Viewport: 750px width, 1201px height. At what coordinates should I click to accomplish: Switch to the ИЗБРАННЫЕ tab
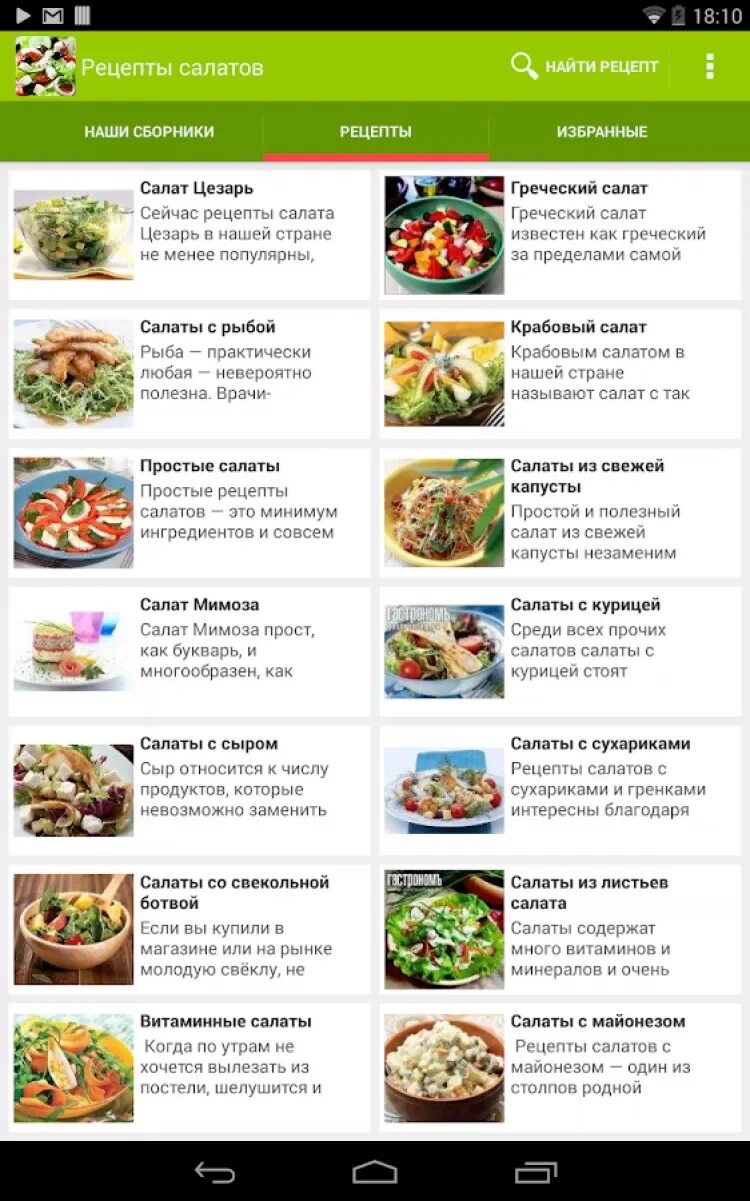click(x=602, y=132)
